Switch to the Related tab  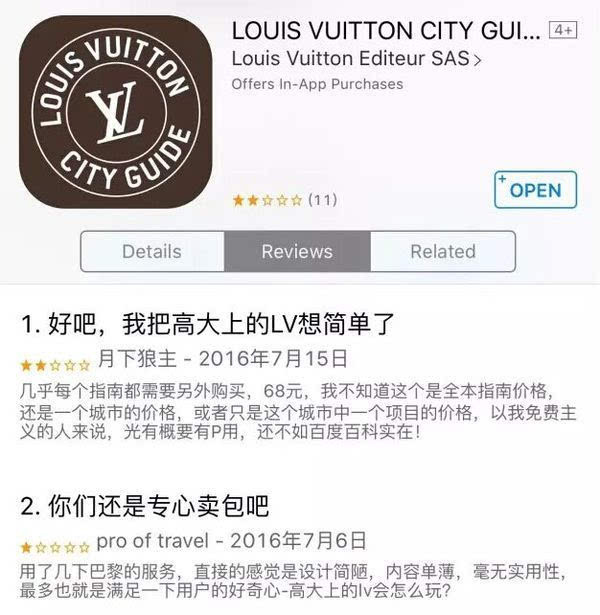coord(443,252)
